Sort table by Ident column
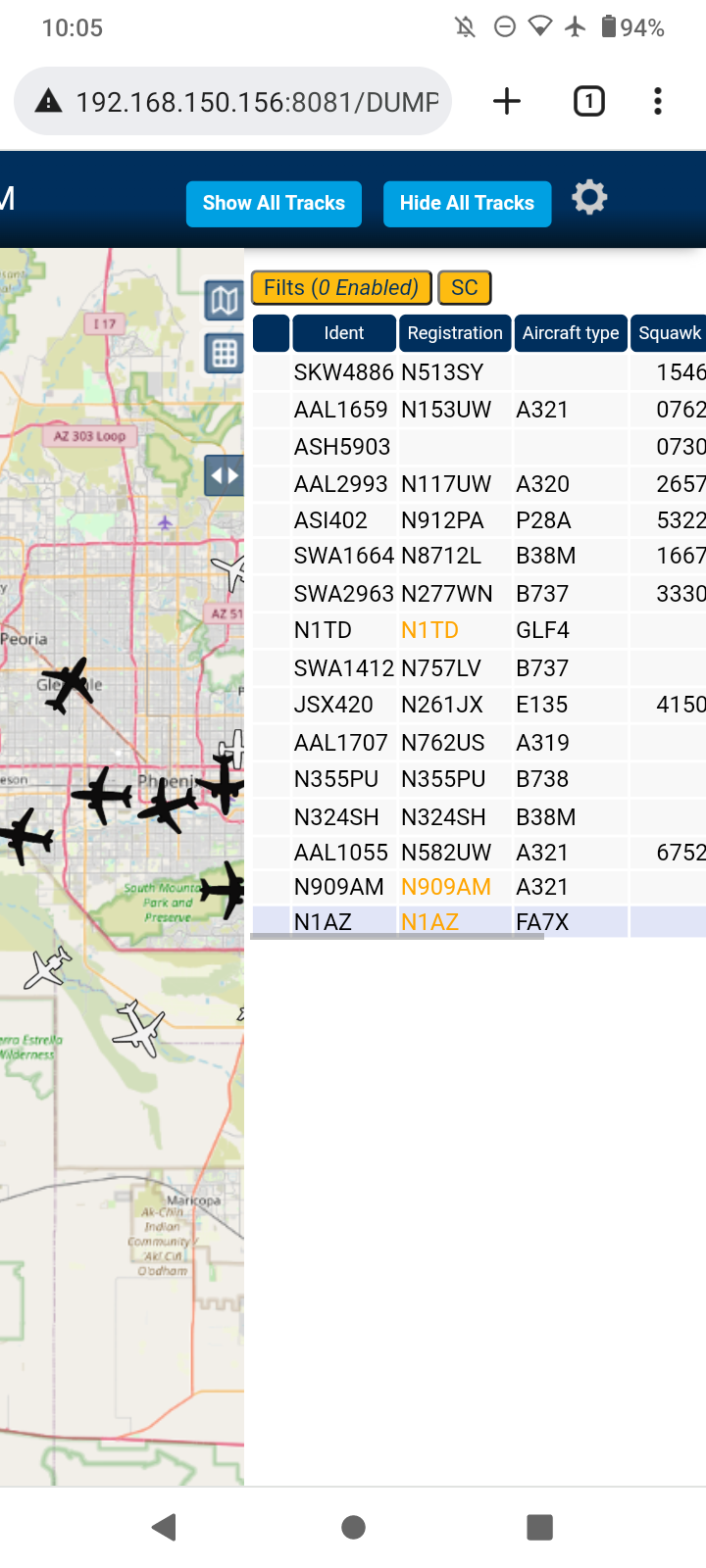The height and width of the screenshot is (1568, 706). point(344,333)
